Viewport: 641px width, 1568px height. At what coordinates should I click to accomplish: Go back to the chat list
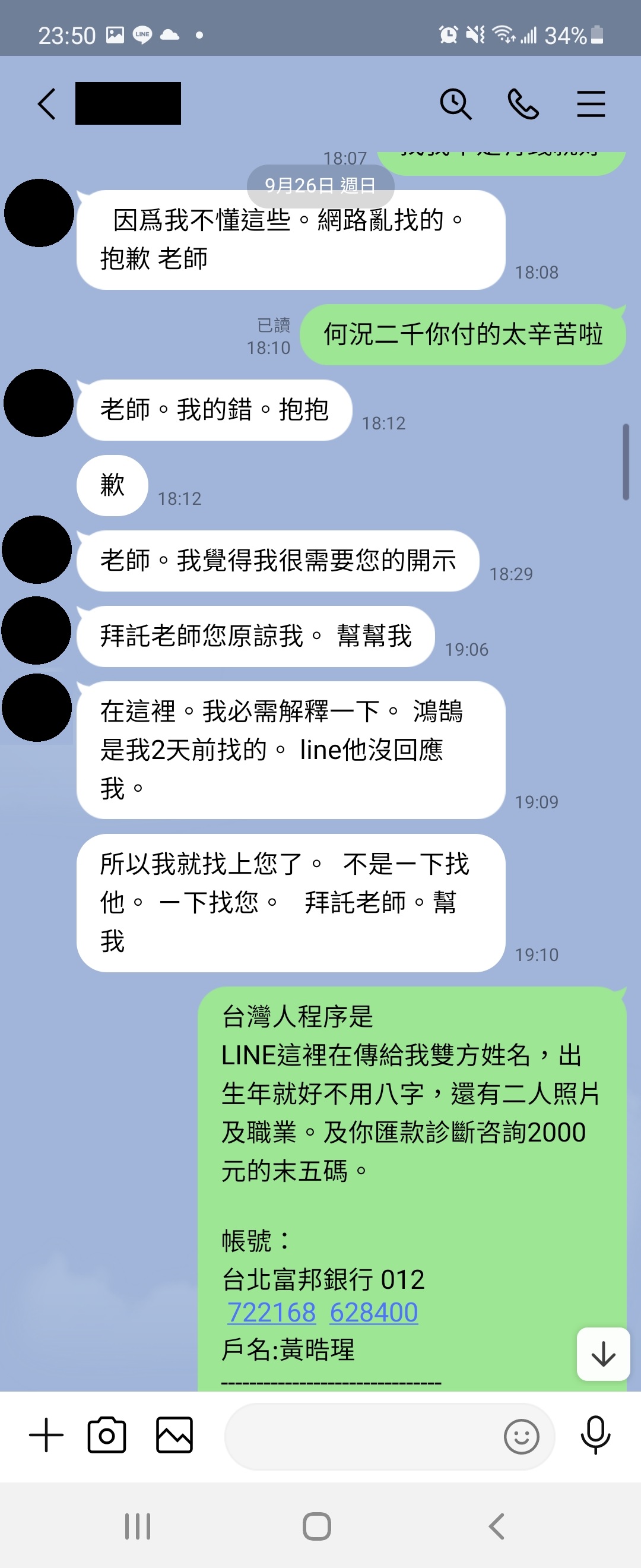click(x=47, y=103)
